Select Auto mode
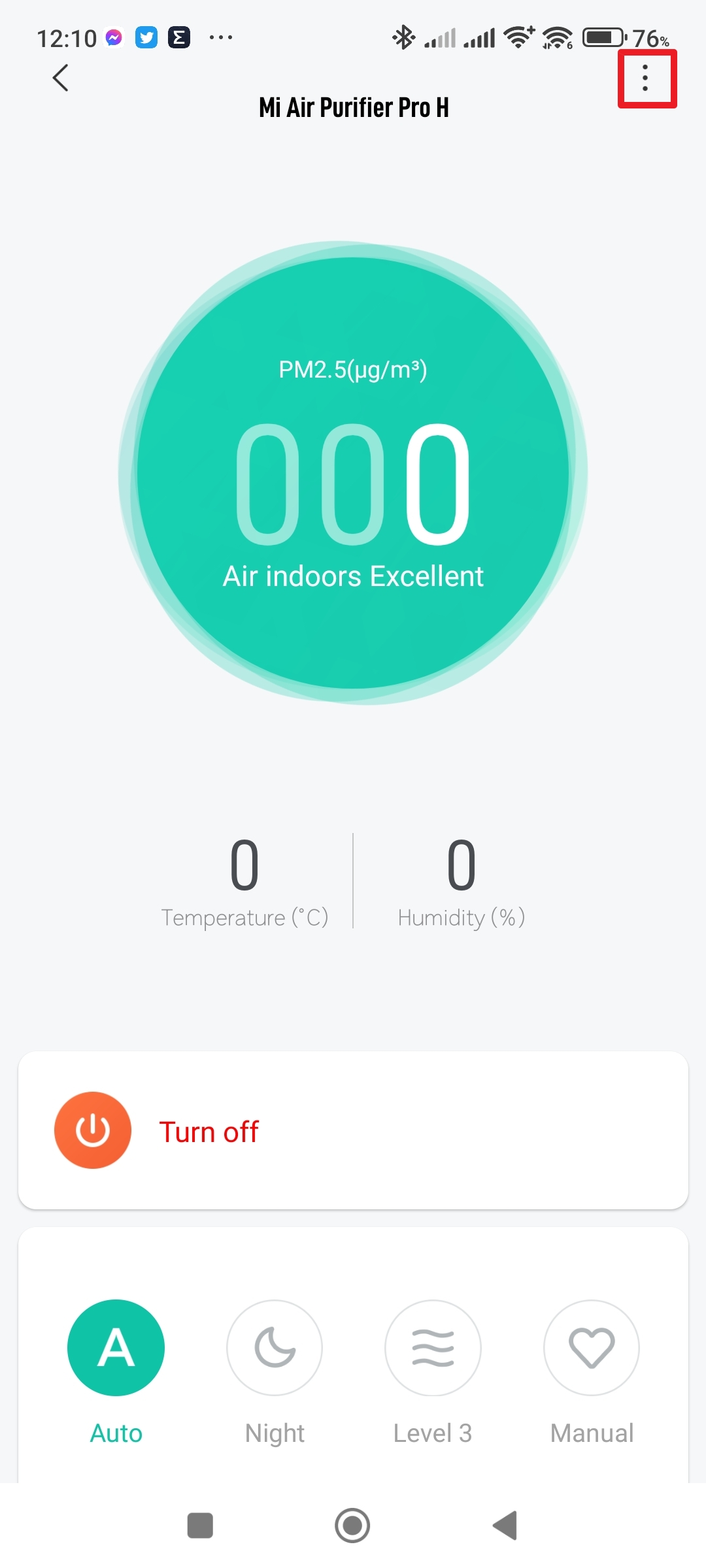 tap(116, 1348)
